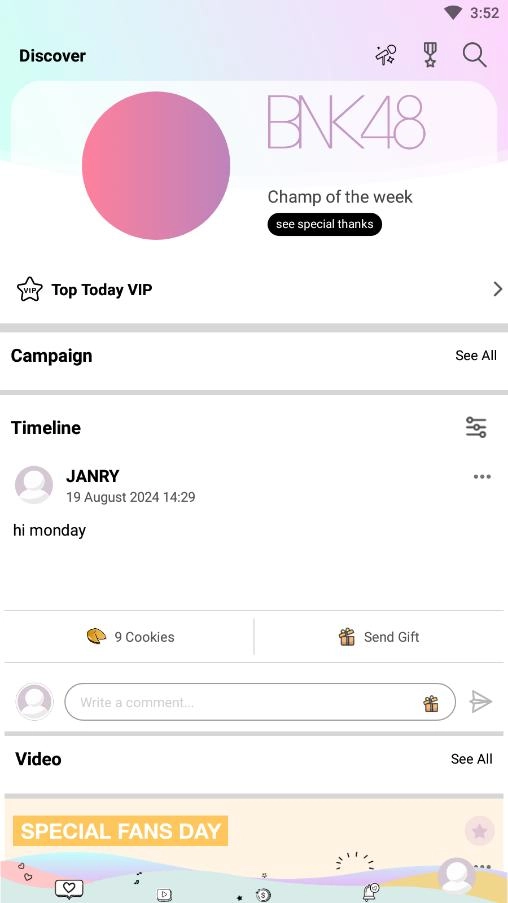
Task: Send the comment with paper plane
Action: tap(480, 701)
